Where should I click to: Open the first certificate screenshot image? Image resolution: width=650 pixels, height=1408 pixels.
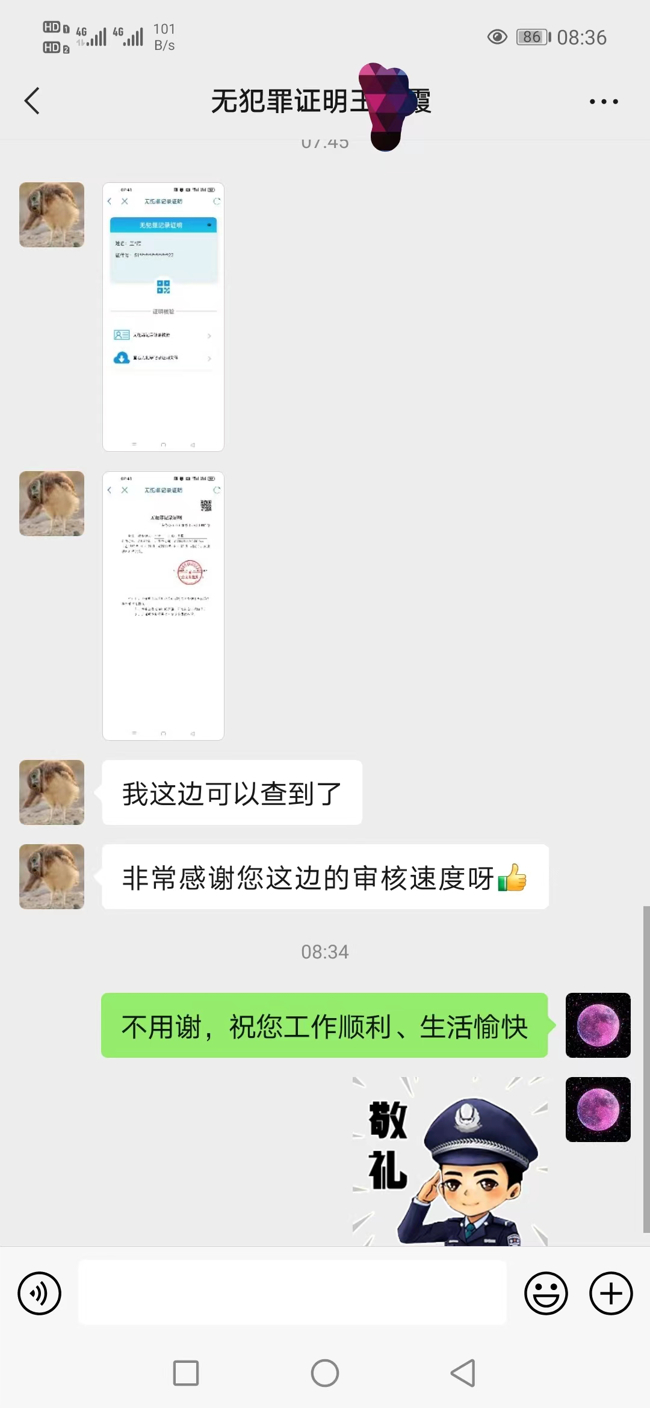163,316
